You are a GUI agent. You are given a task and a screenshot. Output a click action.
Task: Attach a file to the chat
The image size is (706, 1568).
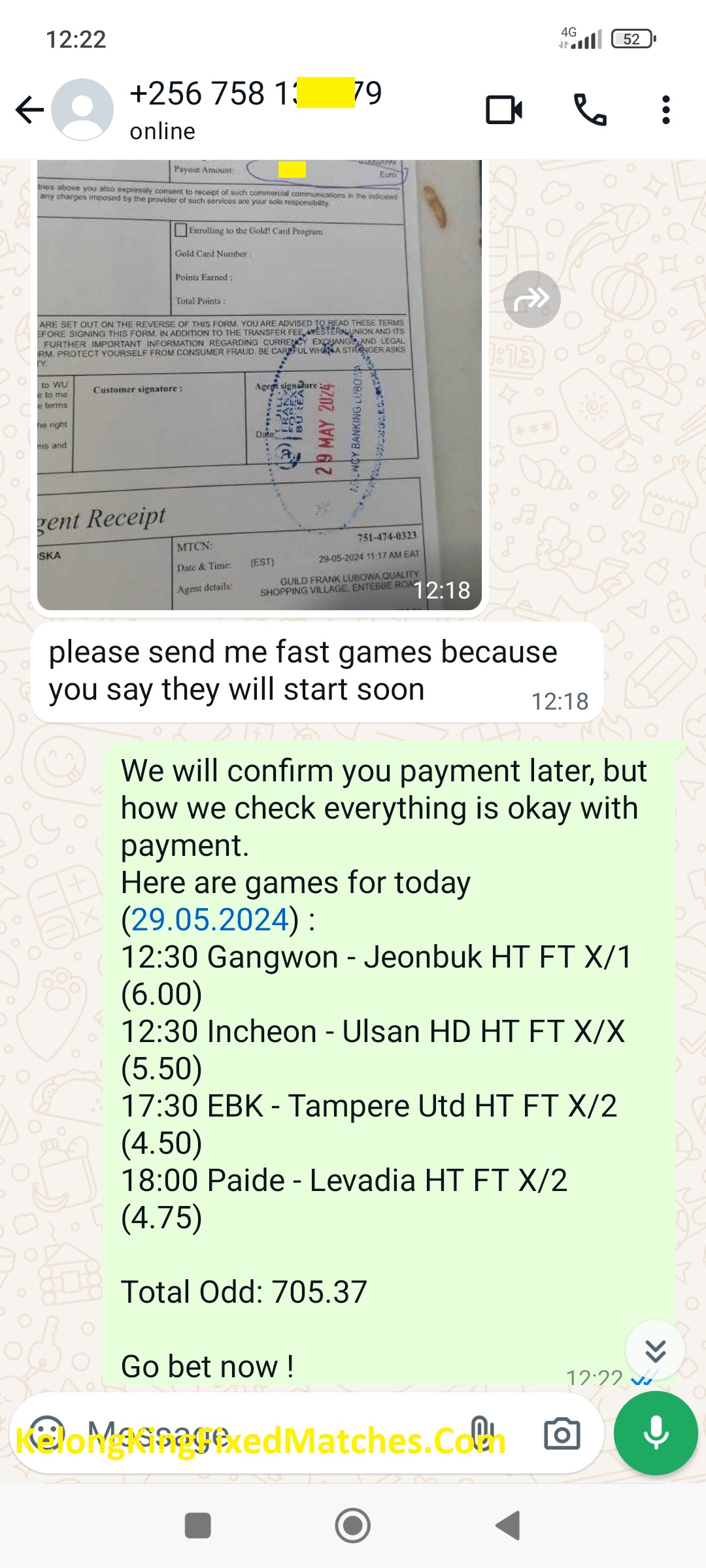click(479, 1433)
